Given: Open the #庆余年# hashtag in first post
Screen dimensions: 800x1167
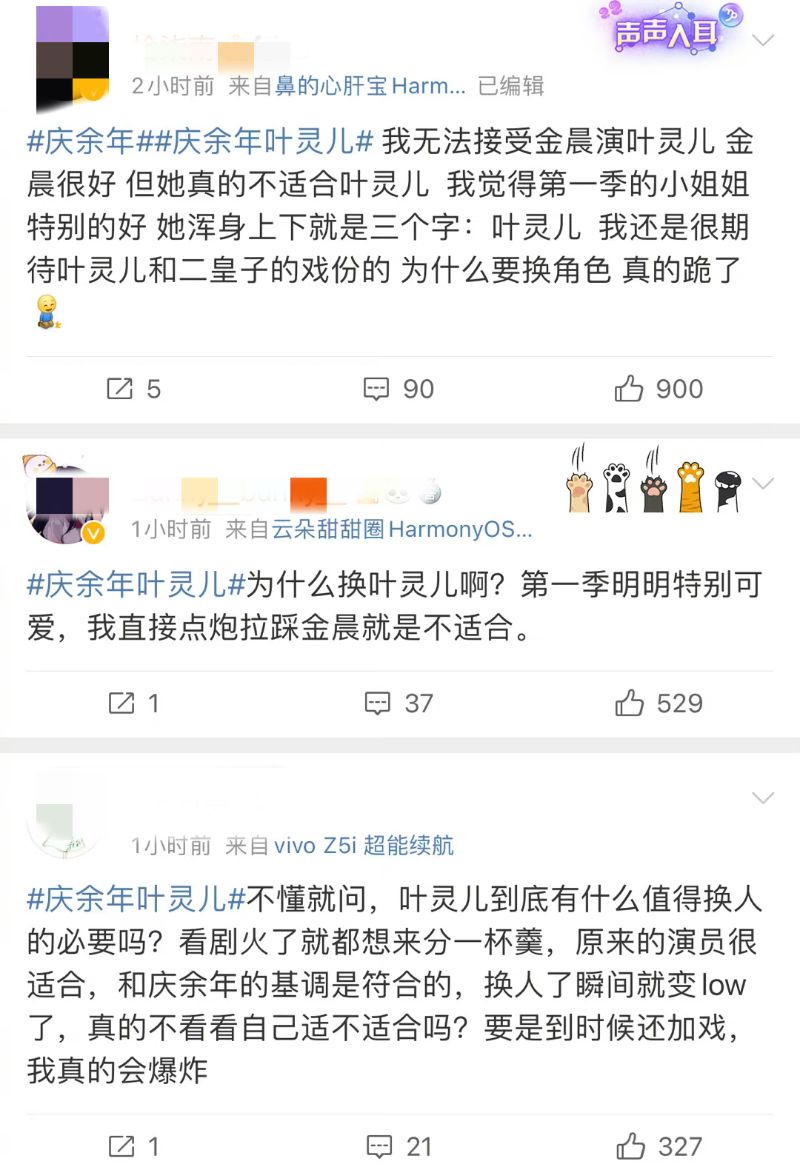Looking at the screenshot, I should click(81, 143).
